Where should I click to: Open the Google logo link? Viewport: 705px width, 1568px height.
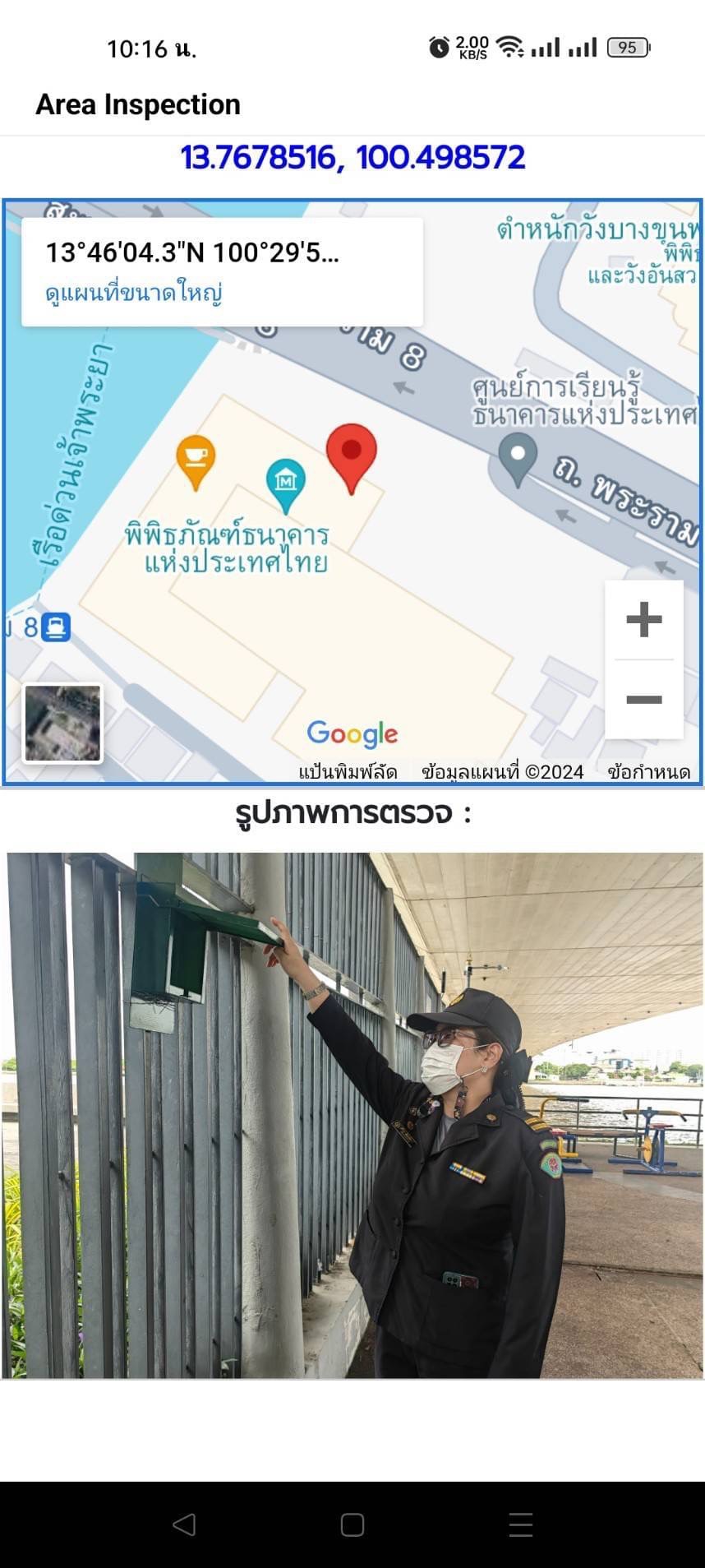(x=352, y=733)
